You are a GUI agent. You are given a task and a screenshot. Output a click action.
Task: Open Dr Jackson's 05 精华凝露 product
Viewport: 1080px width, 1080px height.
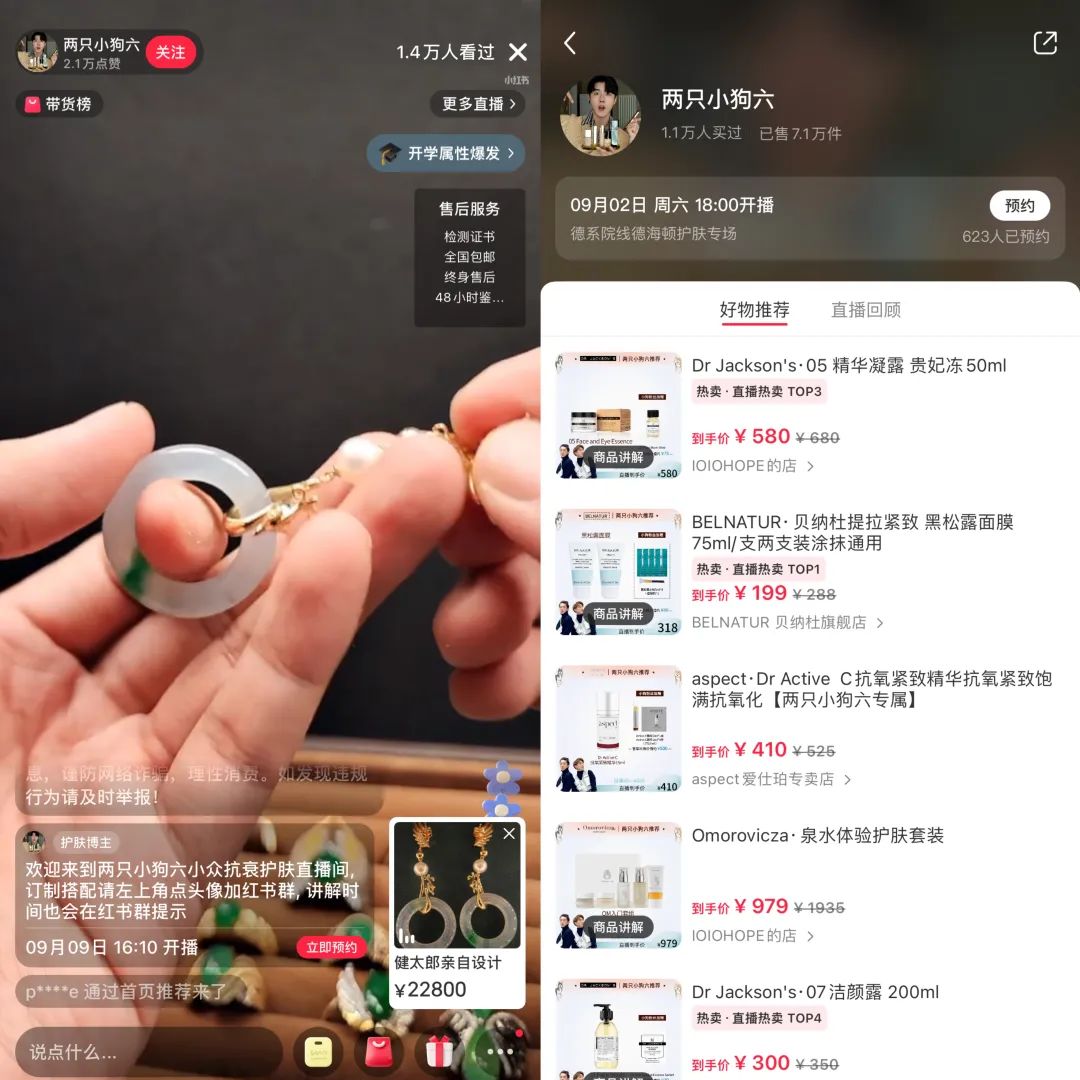(x=848, y=366)
